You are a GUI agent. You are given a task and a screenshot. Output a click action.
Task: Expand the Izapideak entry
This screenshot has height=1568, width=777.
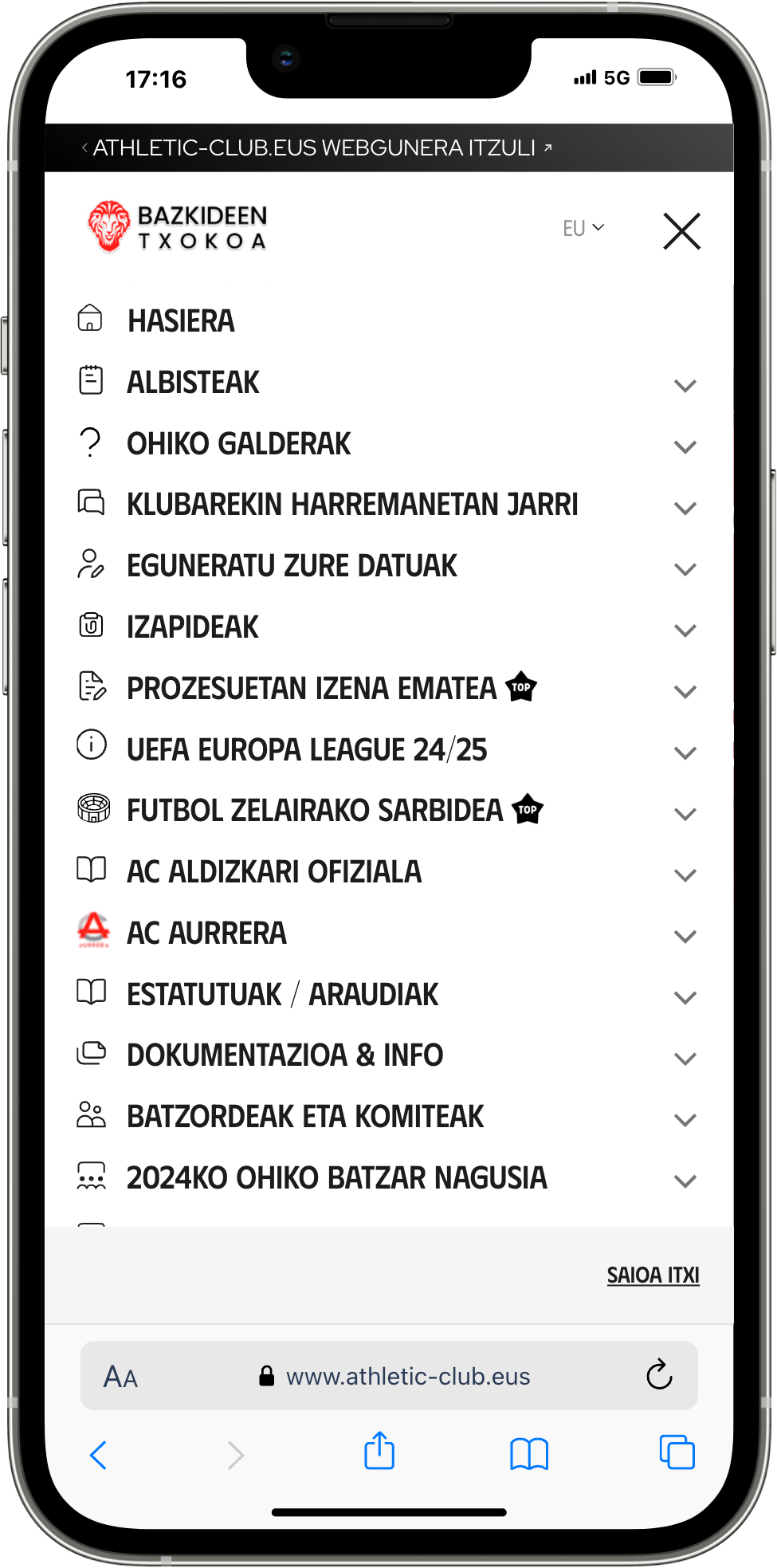click(x=387, y=627)
